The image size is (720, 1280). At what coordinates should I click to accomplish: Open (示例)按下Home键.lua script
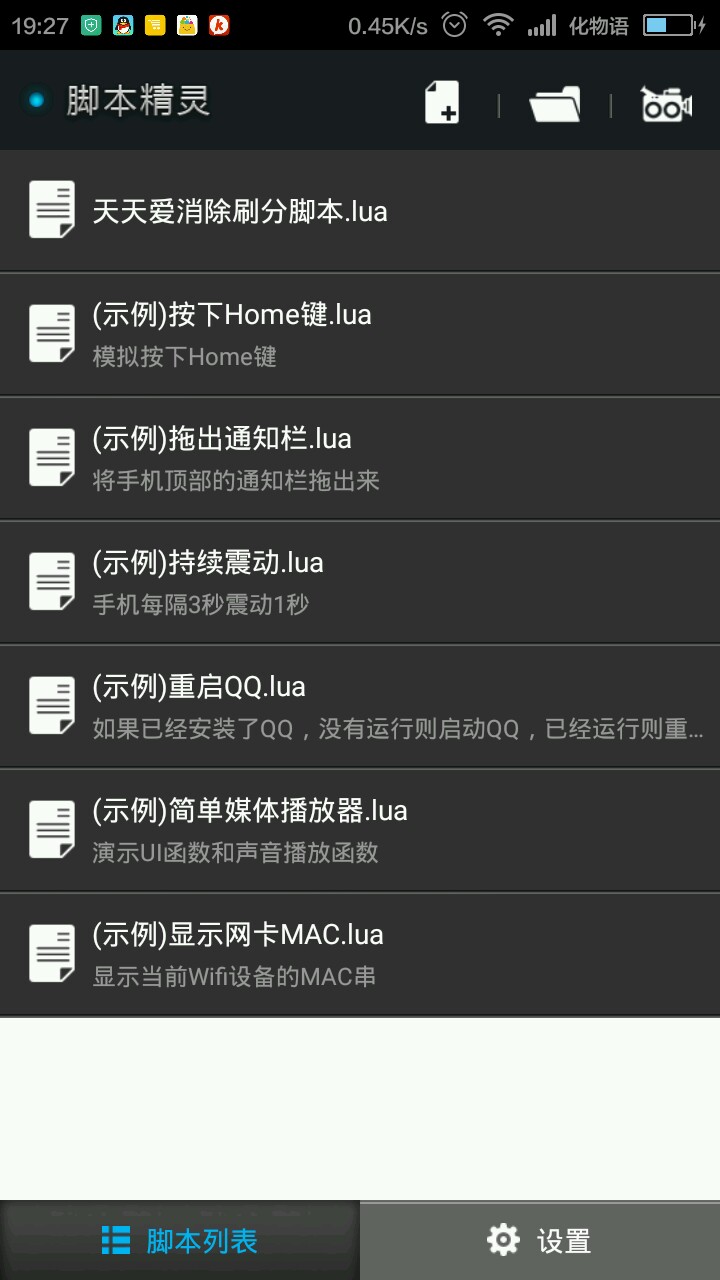pos(360,334)
